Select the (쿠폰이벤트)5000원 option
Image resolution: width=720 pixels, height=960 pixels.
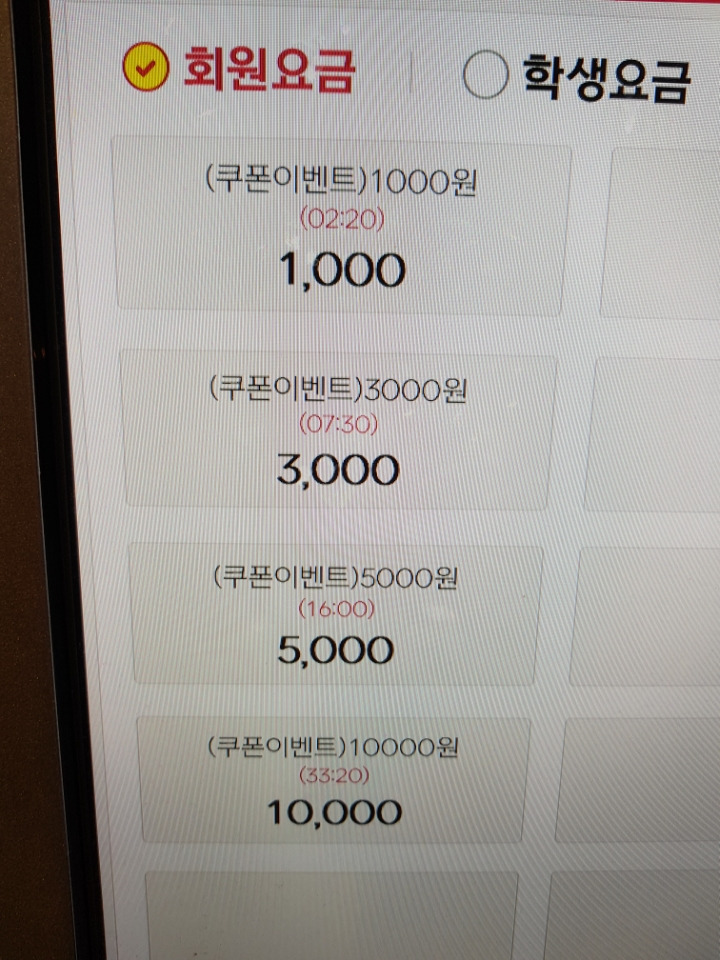pyautogui.click(x=335, y=612)
